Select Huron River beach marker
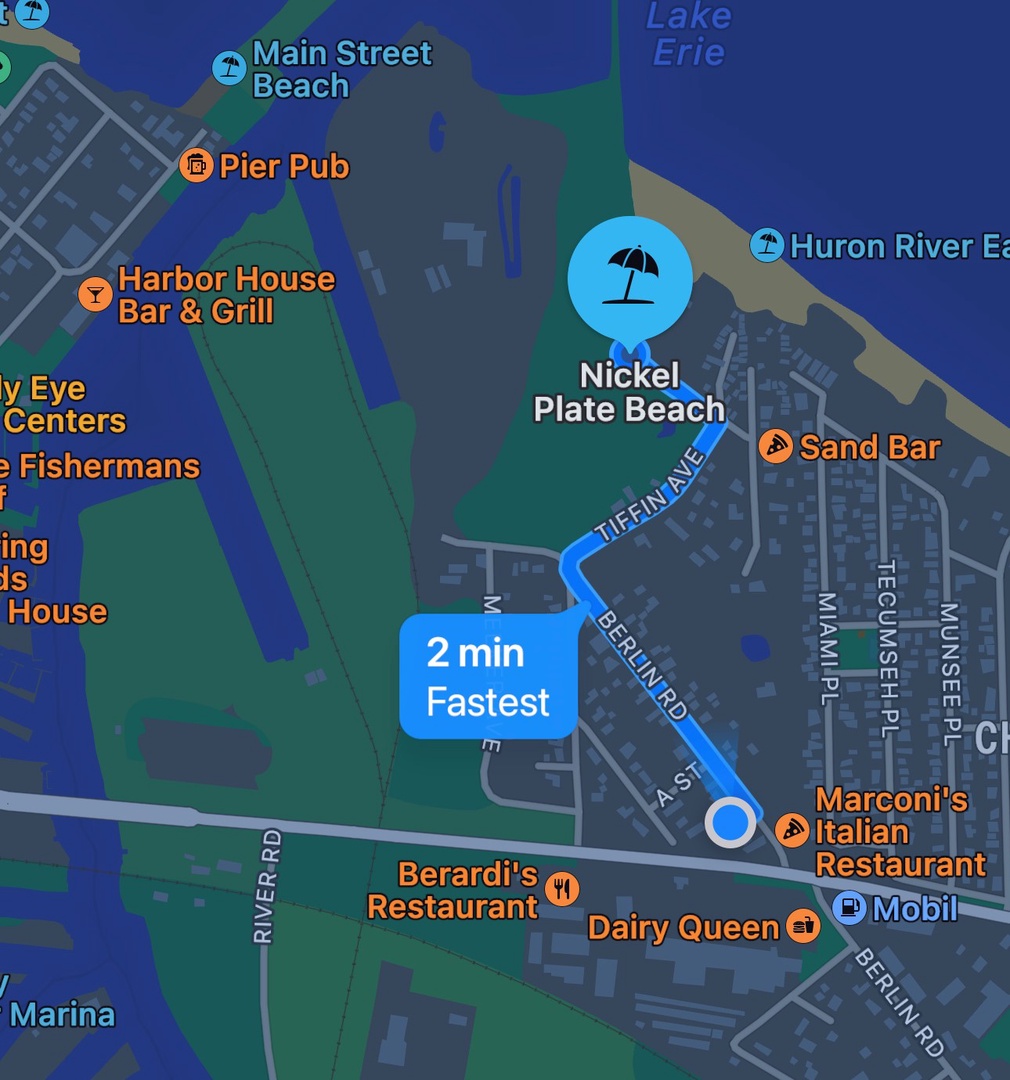The width and height of the screenshot is (1010, 1080). click(x=767, y=245)
